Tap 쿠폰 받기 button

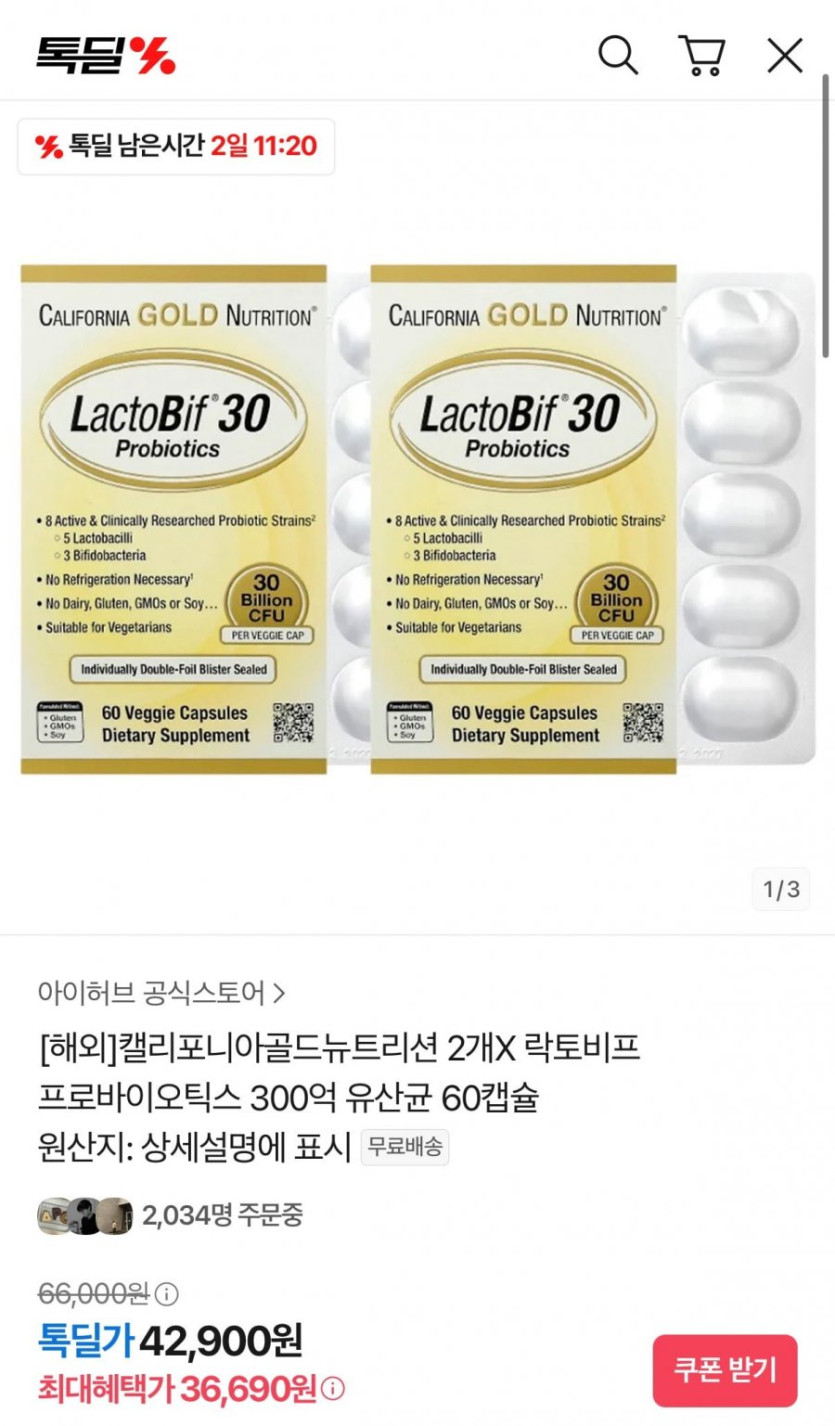click(725, 1370)
